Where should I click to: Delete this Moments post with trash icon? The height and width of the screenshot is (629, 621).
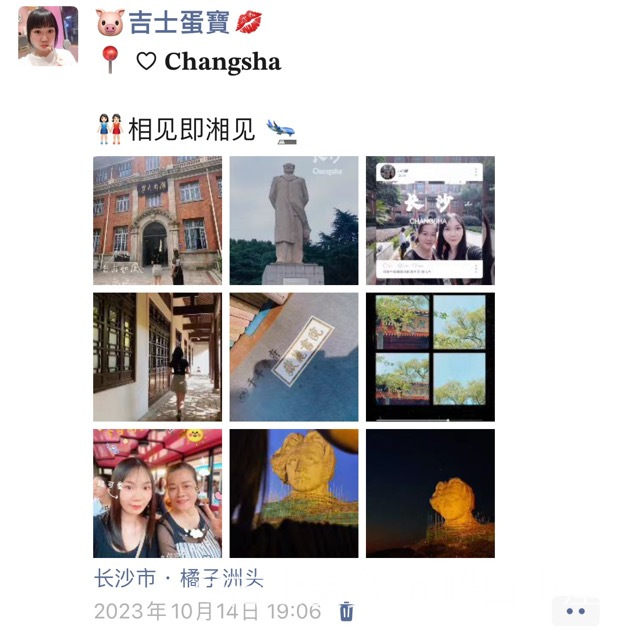346,611
